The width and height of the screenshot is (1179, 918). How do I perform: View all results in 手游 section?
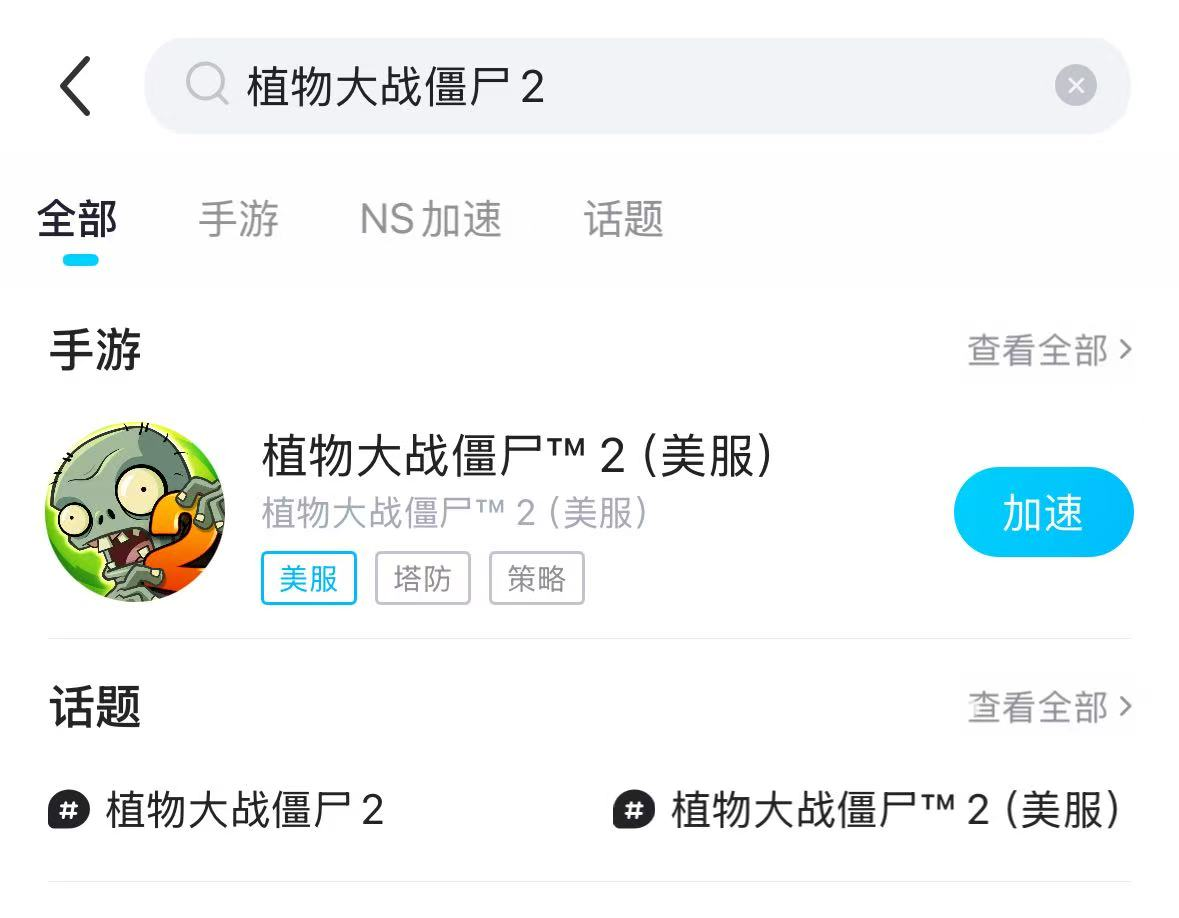[x=1049, y=350]
